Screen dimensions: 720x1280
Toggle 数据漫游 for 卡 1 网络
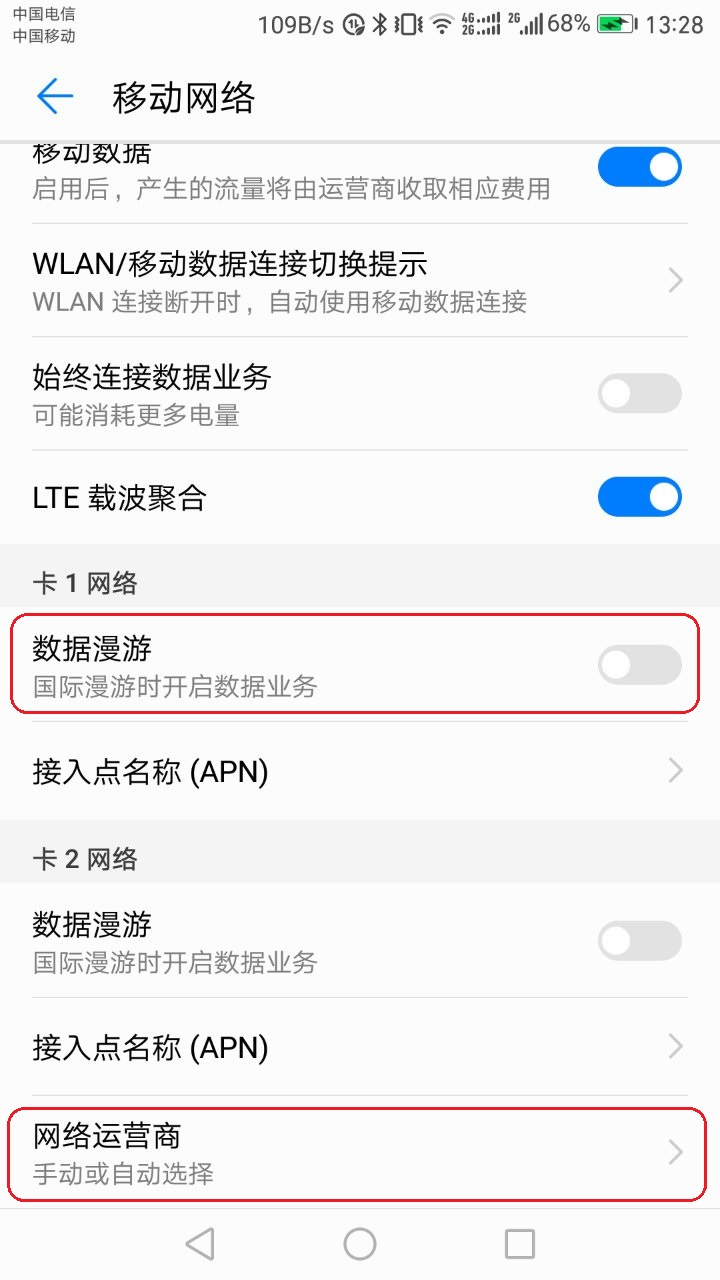640,665
